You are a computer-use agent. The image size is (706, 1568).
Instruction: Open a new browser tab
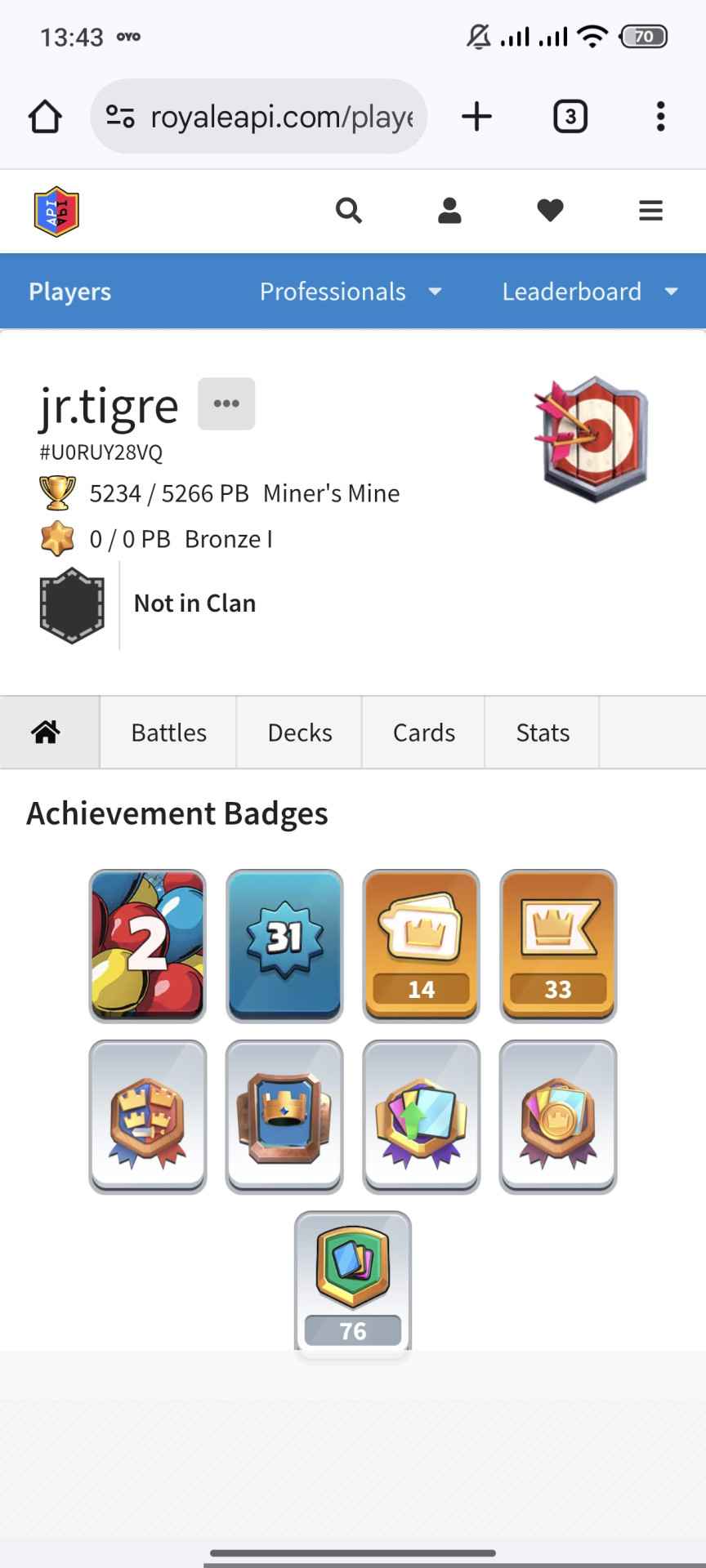[x=476, y=117]
